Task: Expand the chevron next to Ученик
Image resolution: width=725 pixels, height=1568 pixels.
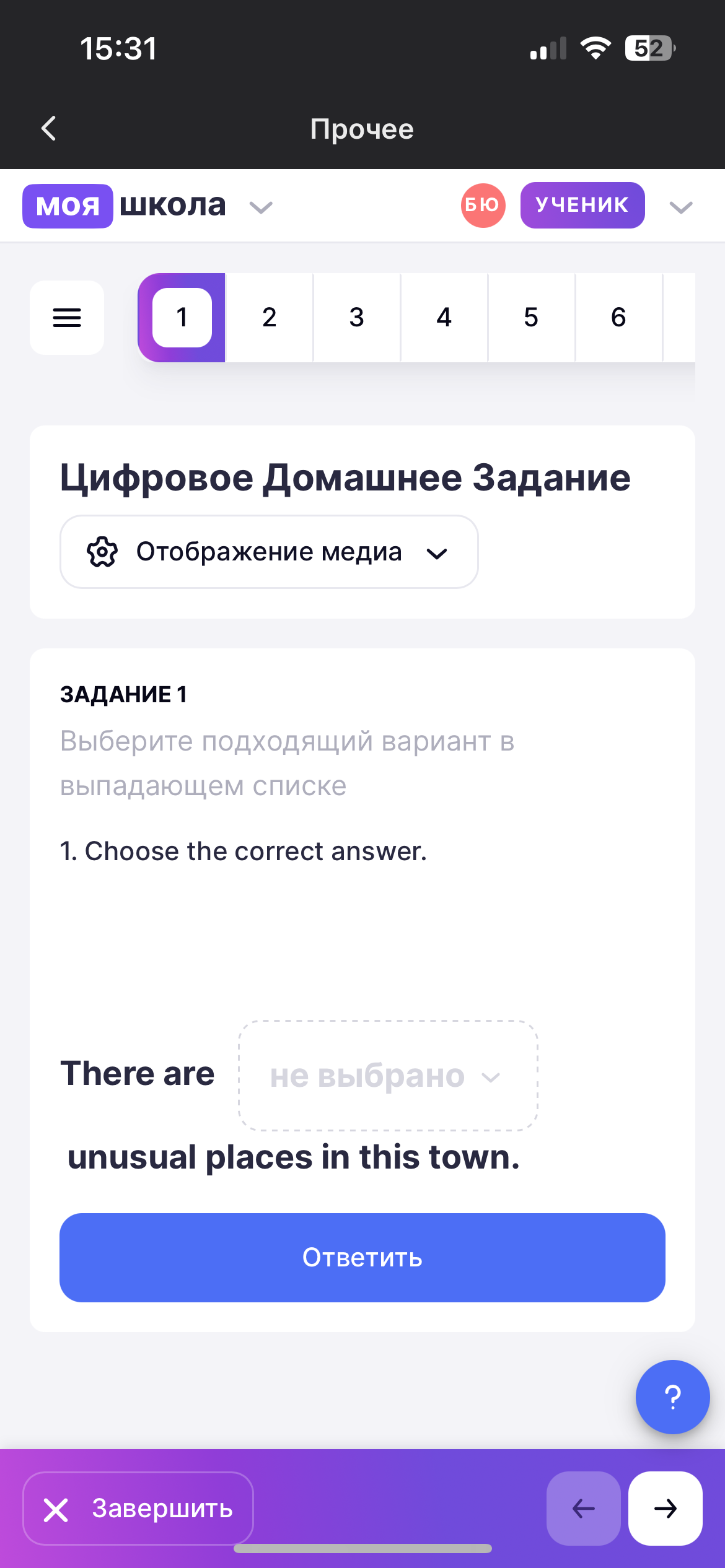Action: (680, 207)
